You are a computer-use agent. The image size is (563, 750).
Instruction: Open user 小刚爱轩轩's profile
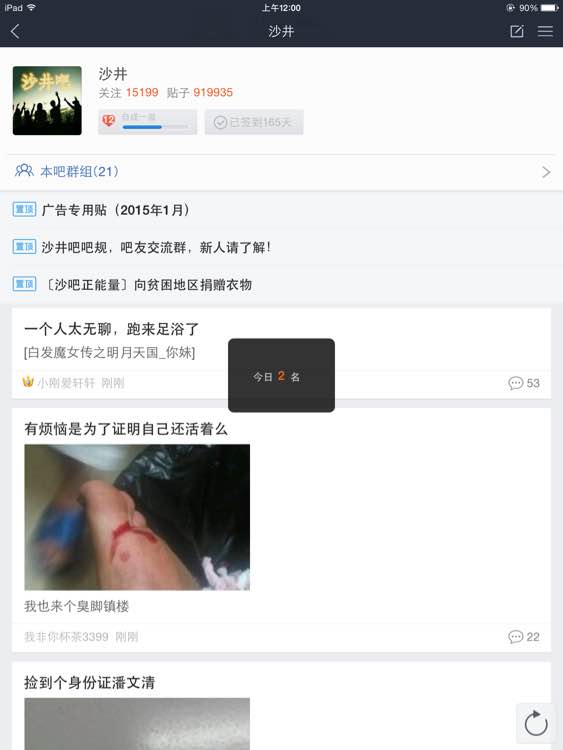tap(66, 383)
